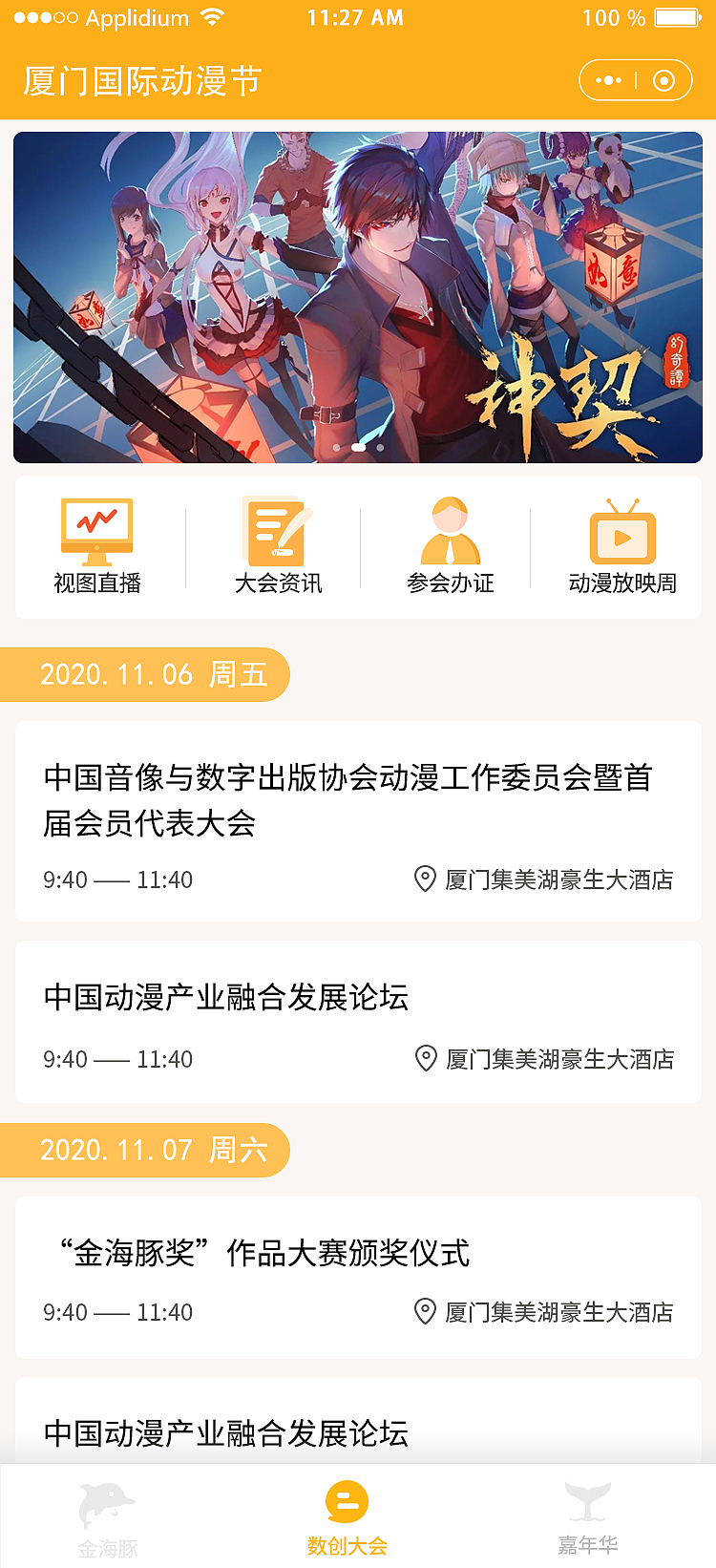716x1568 pixels.
Task: Open 参会办证 credential application icon
Action: click(449, 533)
